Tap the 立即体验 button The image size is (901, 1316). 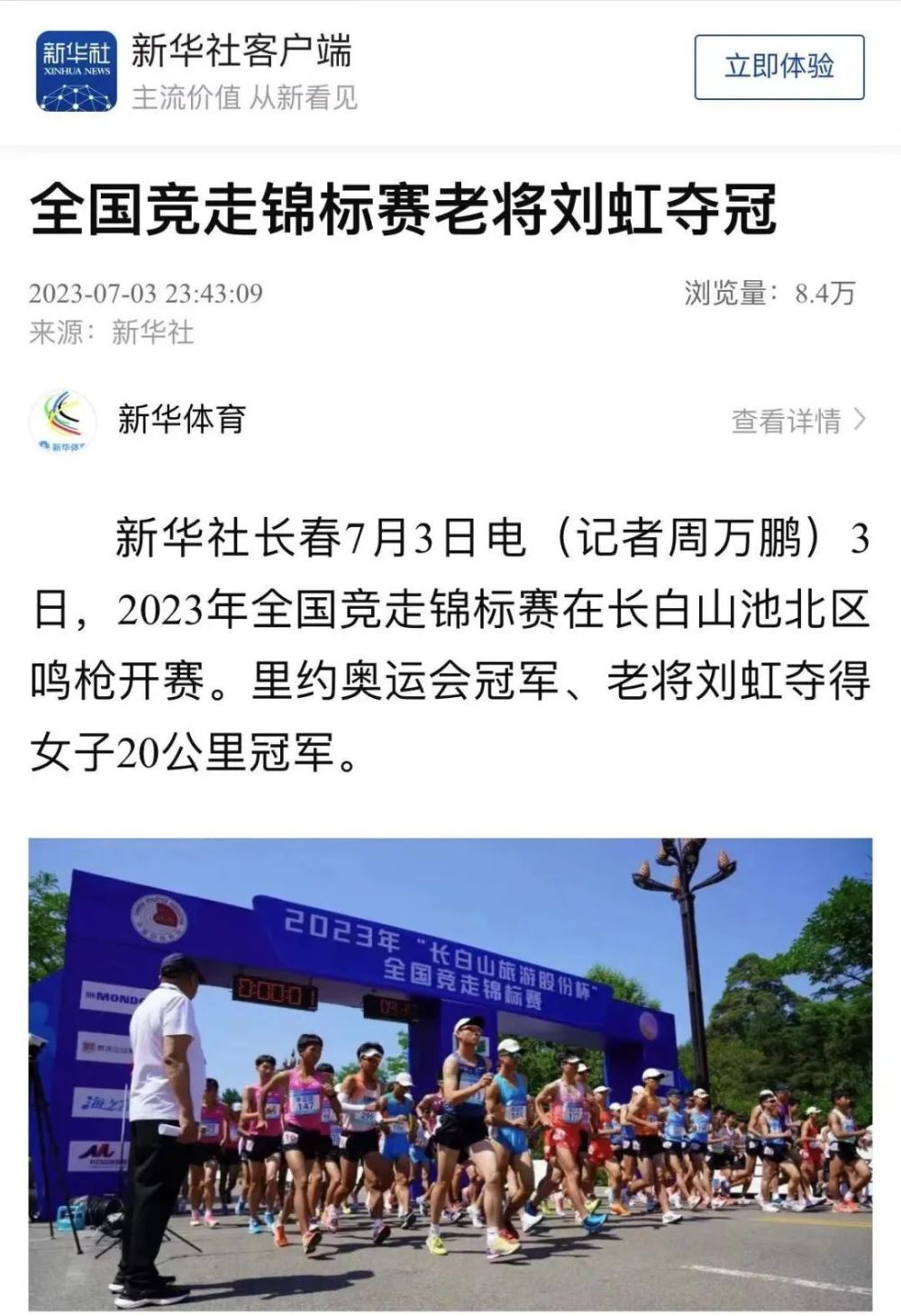point(778,67)
